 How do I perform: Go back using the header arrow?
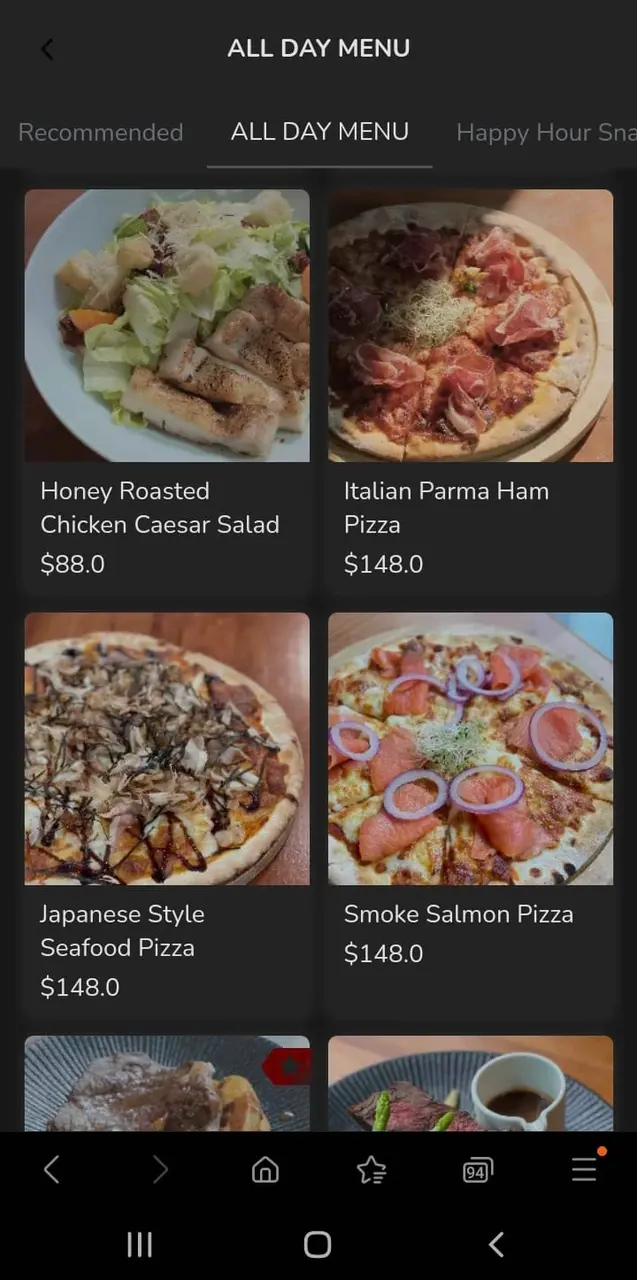[47, 49]
